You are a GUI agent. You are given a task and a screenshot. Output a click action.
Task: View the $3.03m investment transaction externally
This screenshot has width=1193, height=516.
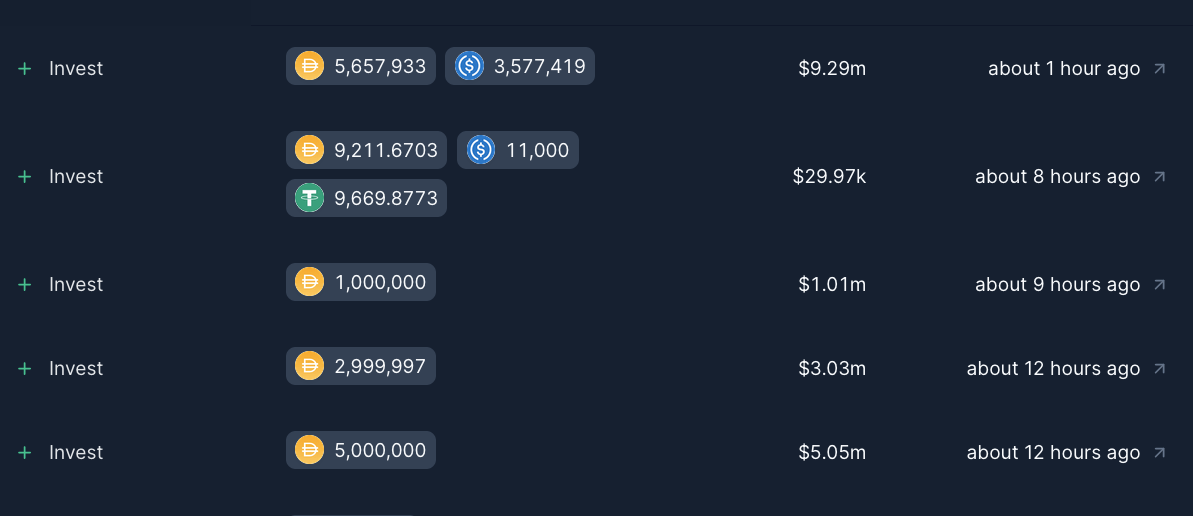coord(1159,369)
